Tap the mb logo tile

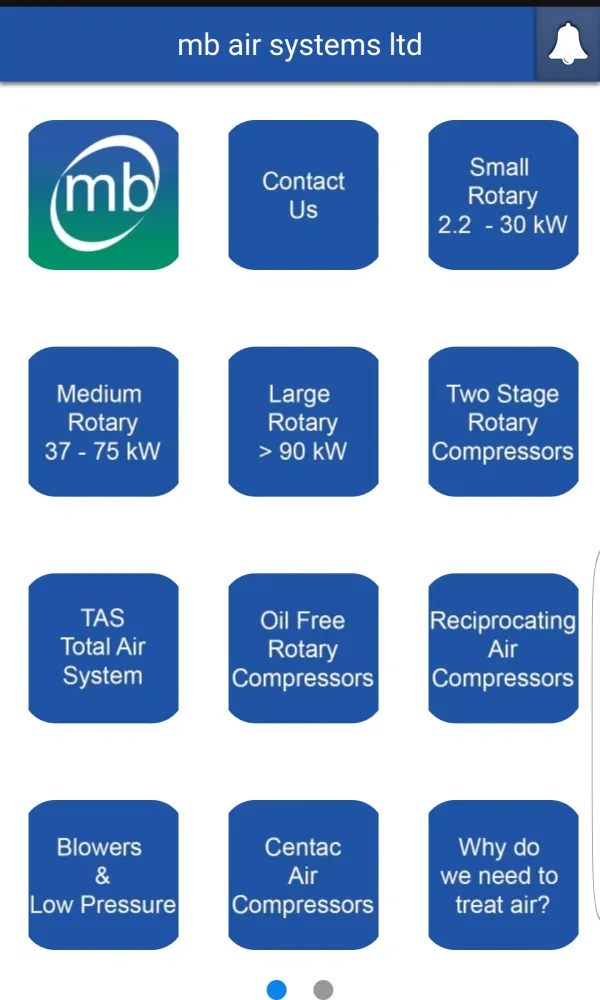pos(103,195)
